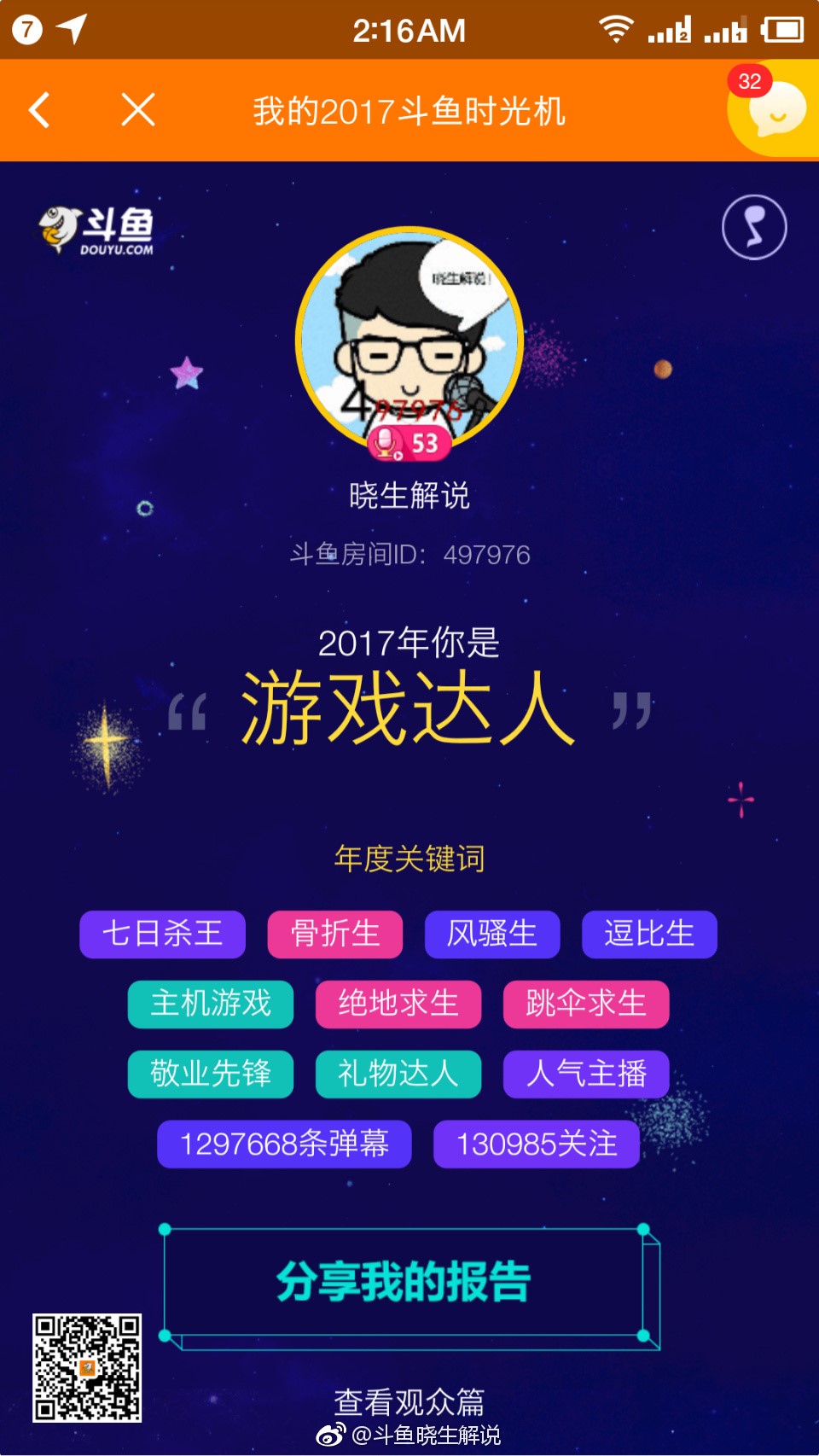Close the web page with the X
This screenshot has width=819, height=1456.
pyautogui.click(x=137, y=110)
